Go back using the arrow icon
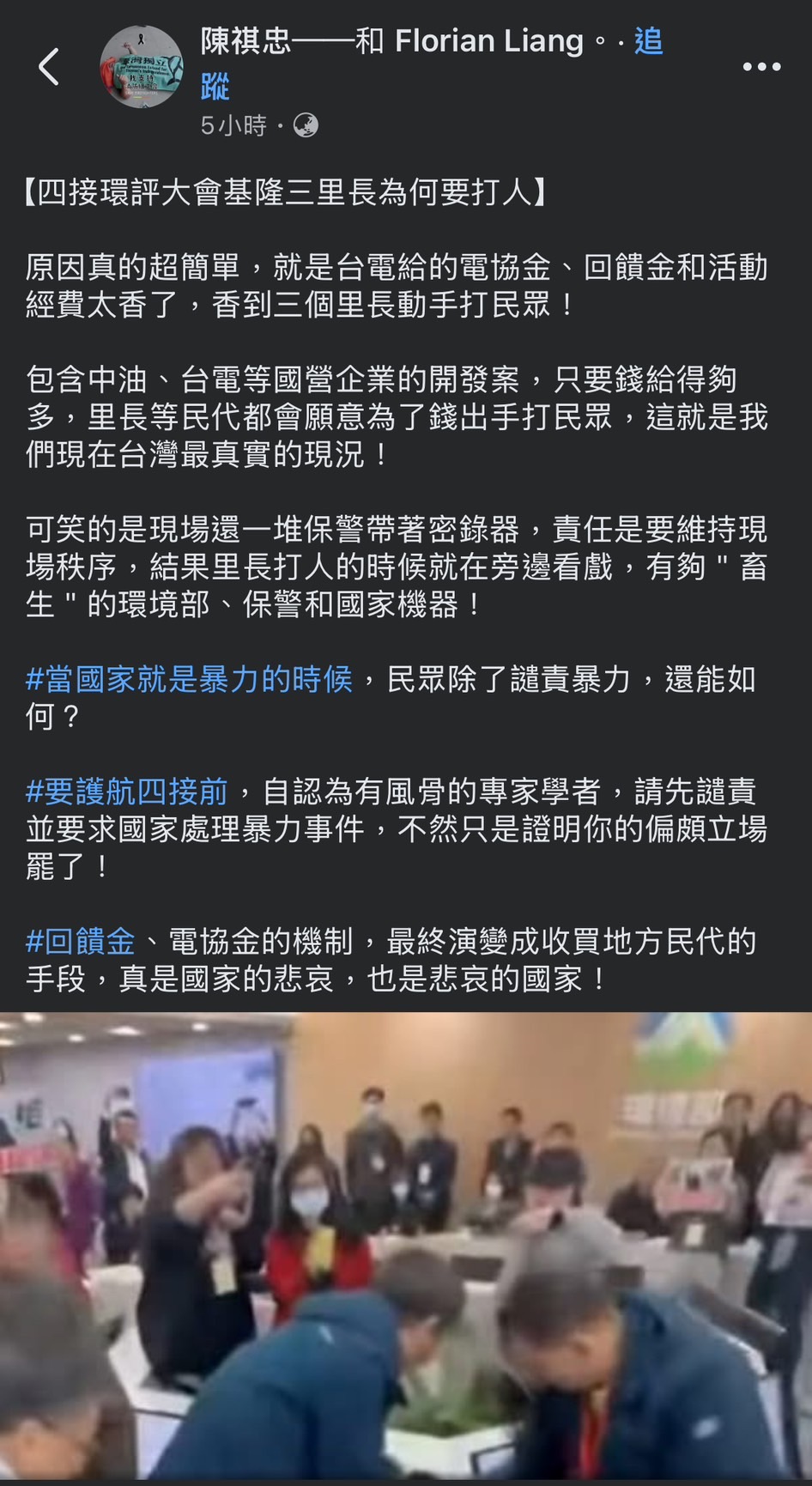This screenshot has width=812, height=1486. pyautogui.click(x=49, y=67)
